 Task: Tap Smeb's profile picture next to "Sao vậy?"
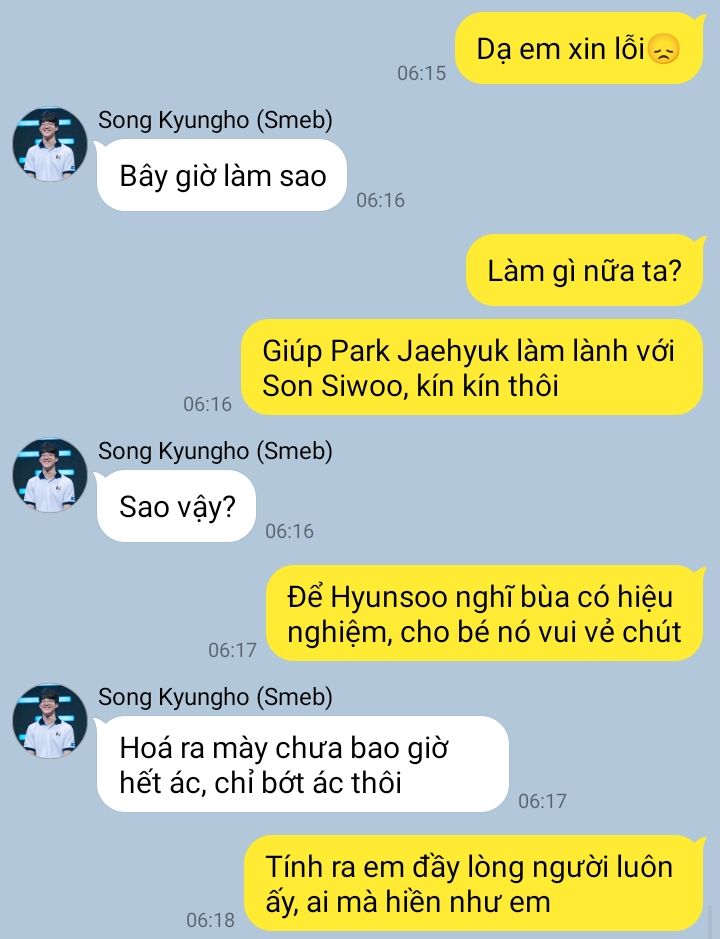tap(50, 476)
